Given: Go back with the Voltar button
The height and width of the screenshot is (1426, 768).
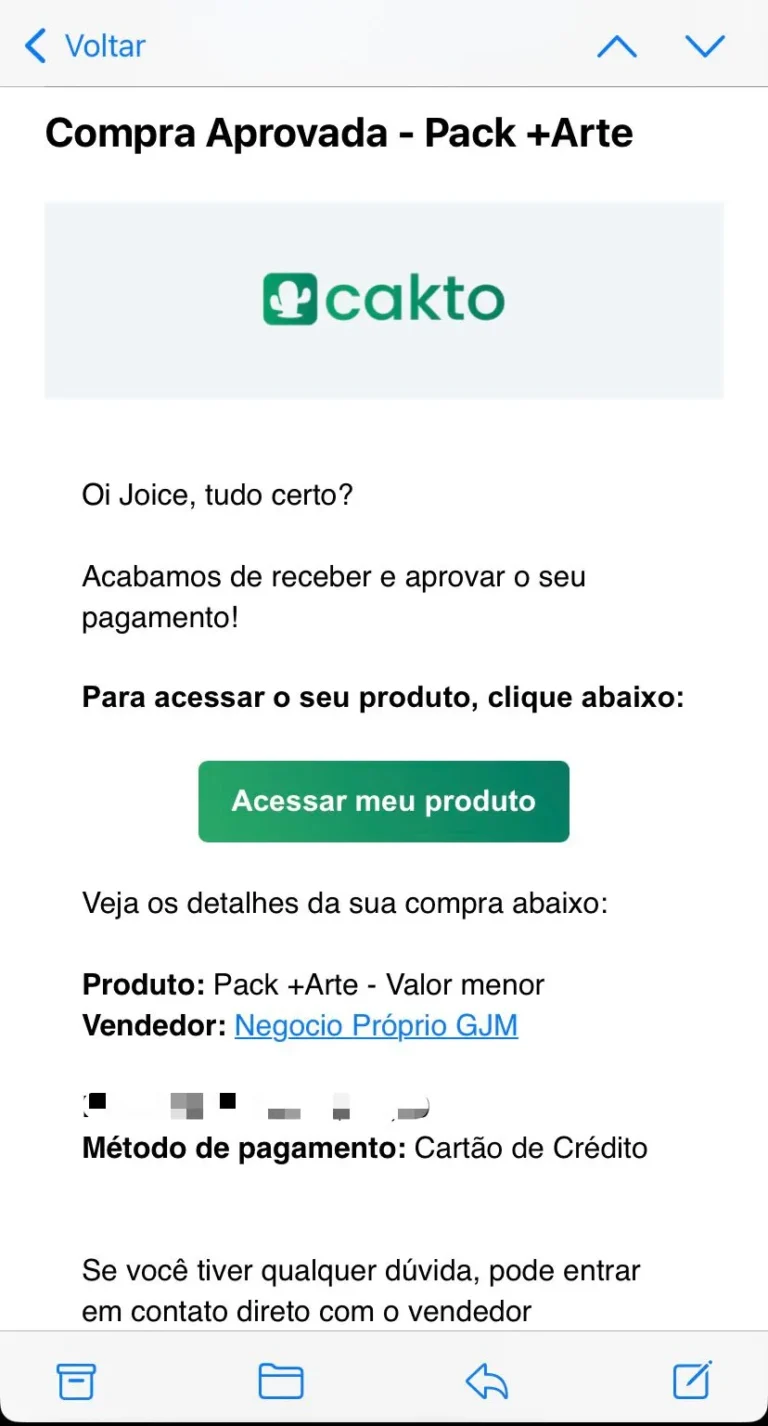Looking at the screenshot, I should click(x=86, y=46).
